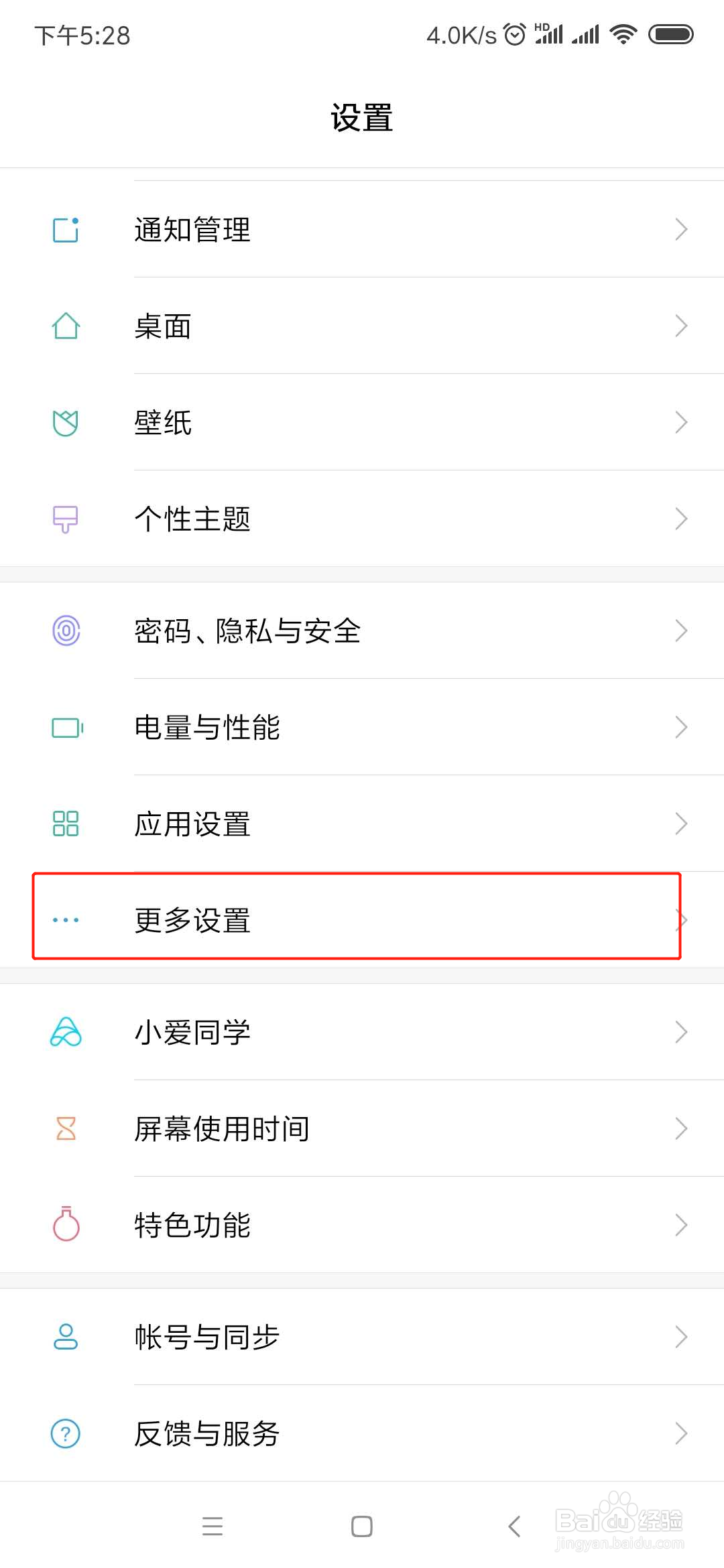Open 更多设置 highlighted in red
This screenshot has width=724, height=1568.
click(362, 919)
